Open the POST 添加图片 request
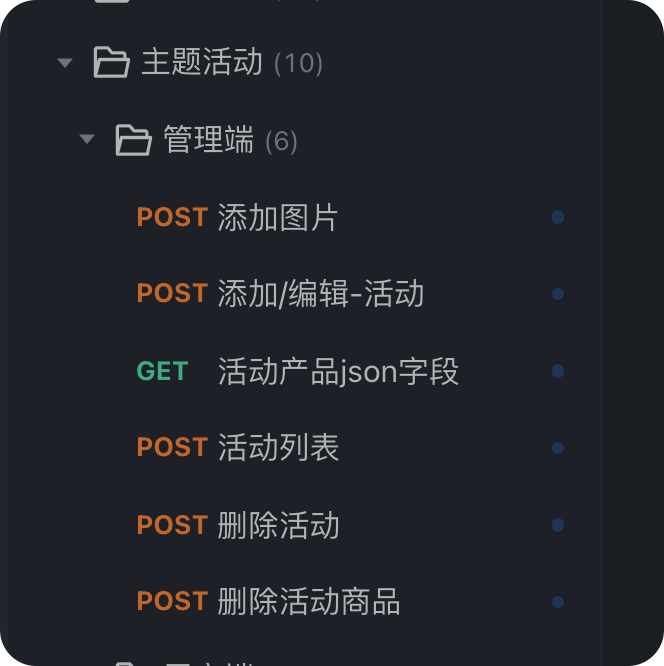This screenshot has width=664, height=666. [278, 217]
